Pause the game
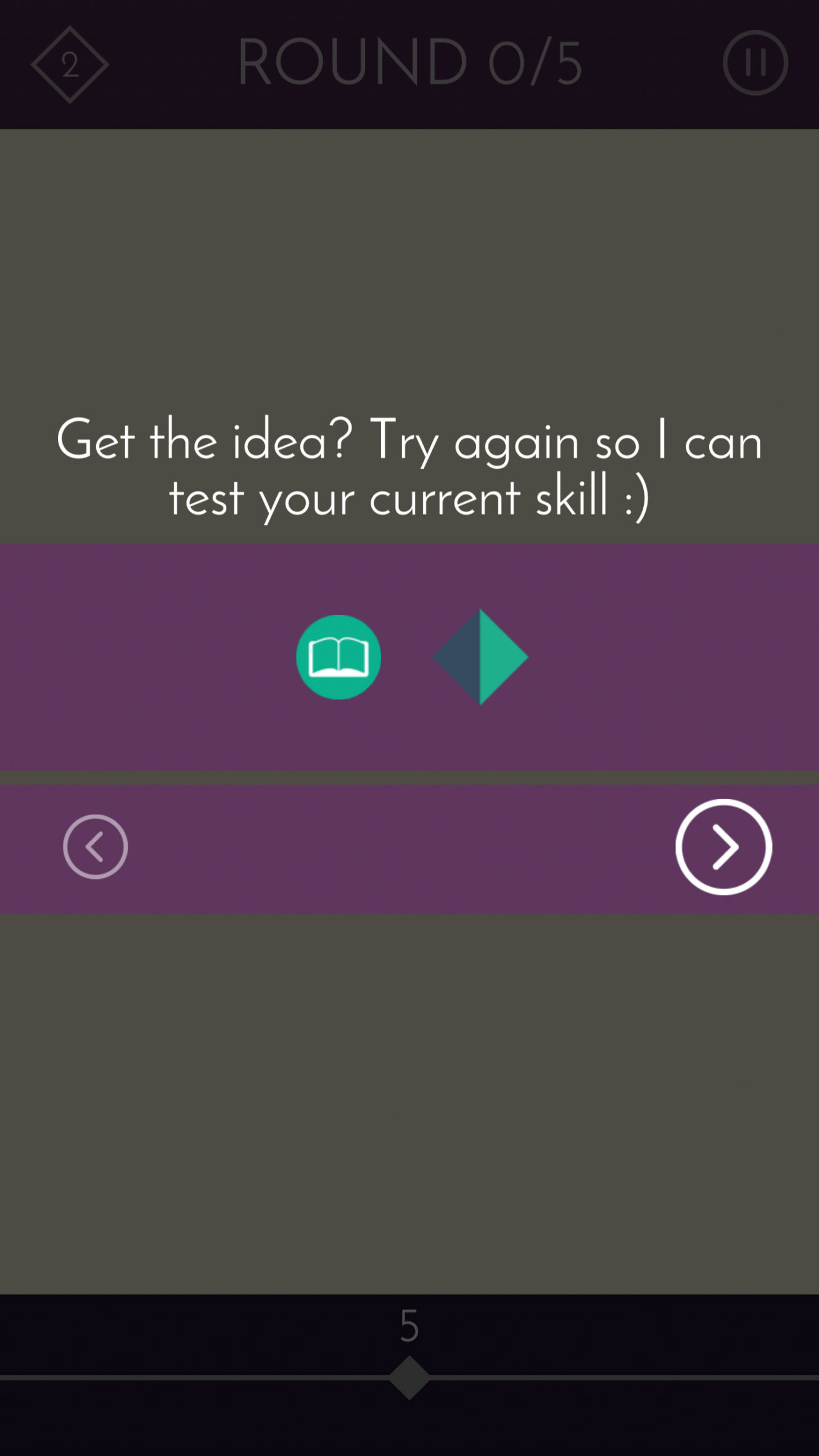Screen dimensions: 819x1456 pos(755,63)
